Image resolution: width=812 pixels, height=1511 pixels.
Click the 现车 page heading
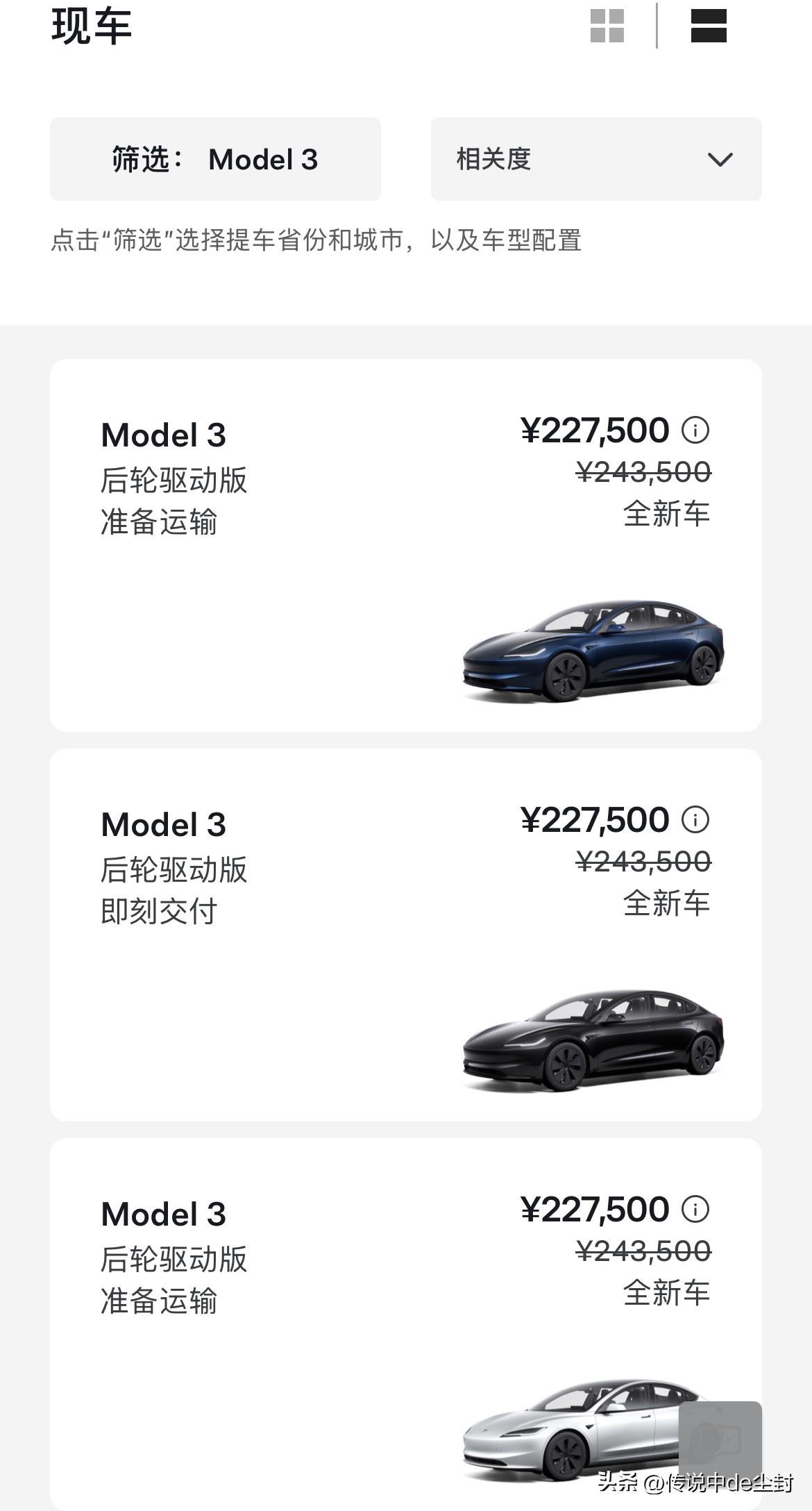click(91, 28)
